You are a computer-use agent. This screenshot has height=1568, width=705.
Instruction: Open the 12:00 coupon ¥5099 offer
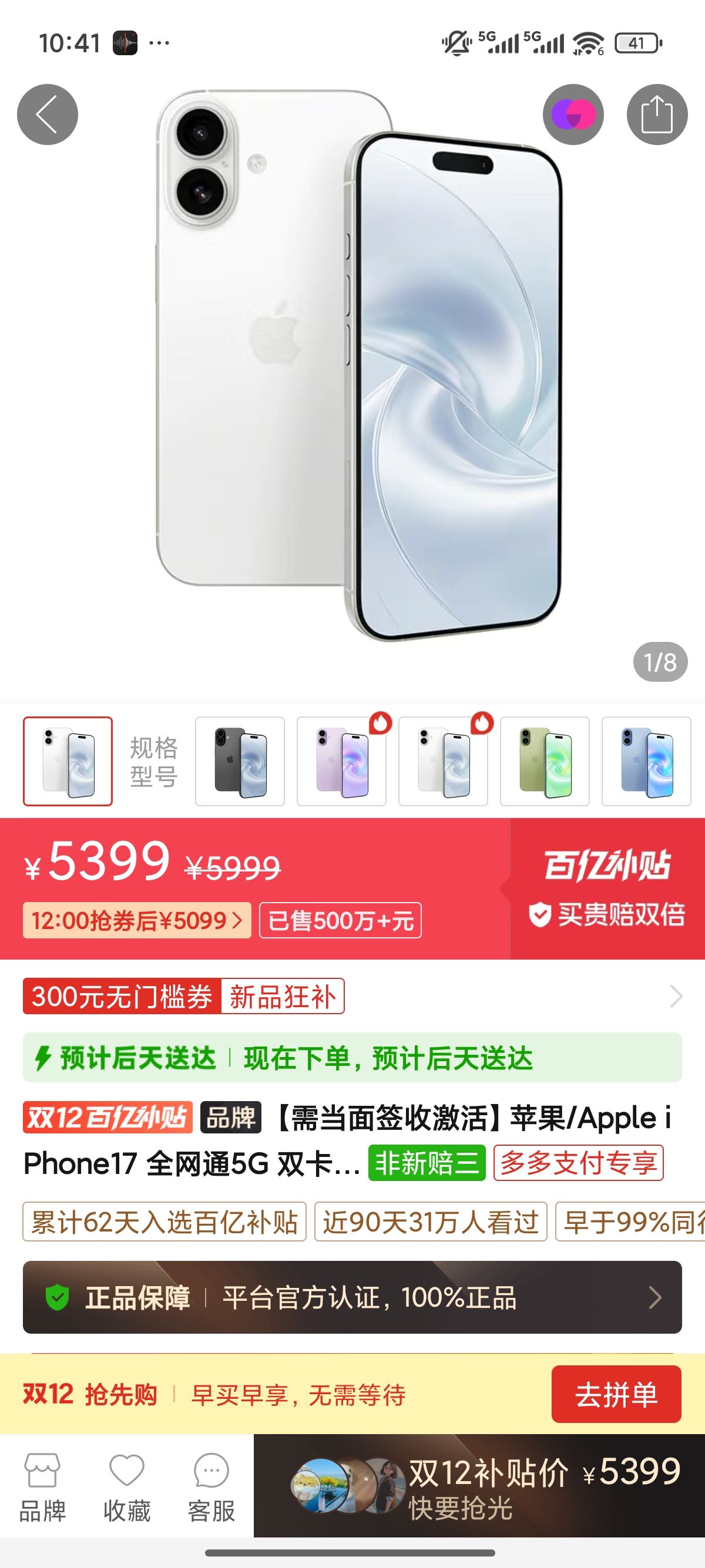pos(137,920)
